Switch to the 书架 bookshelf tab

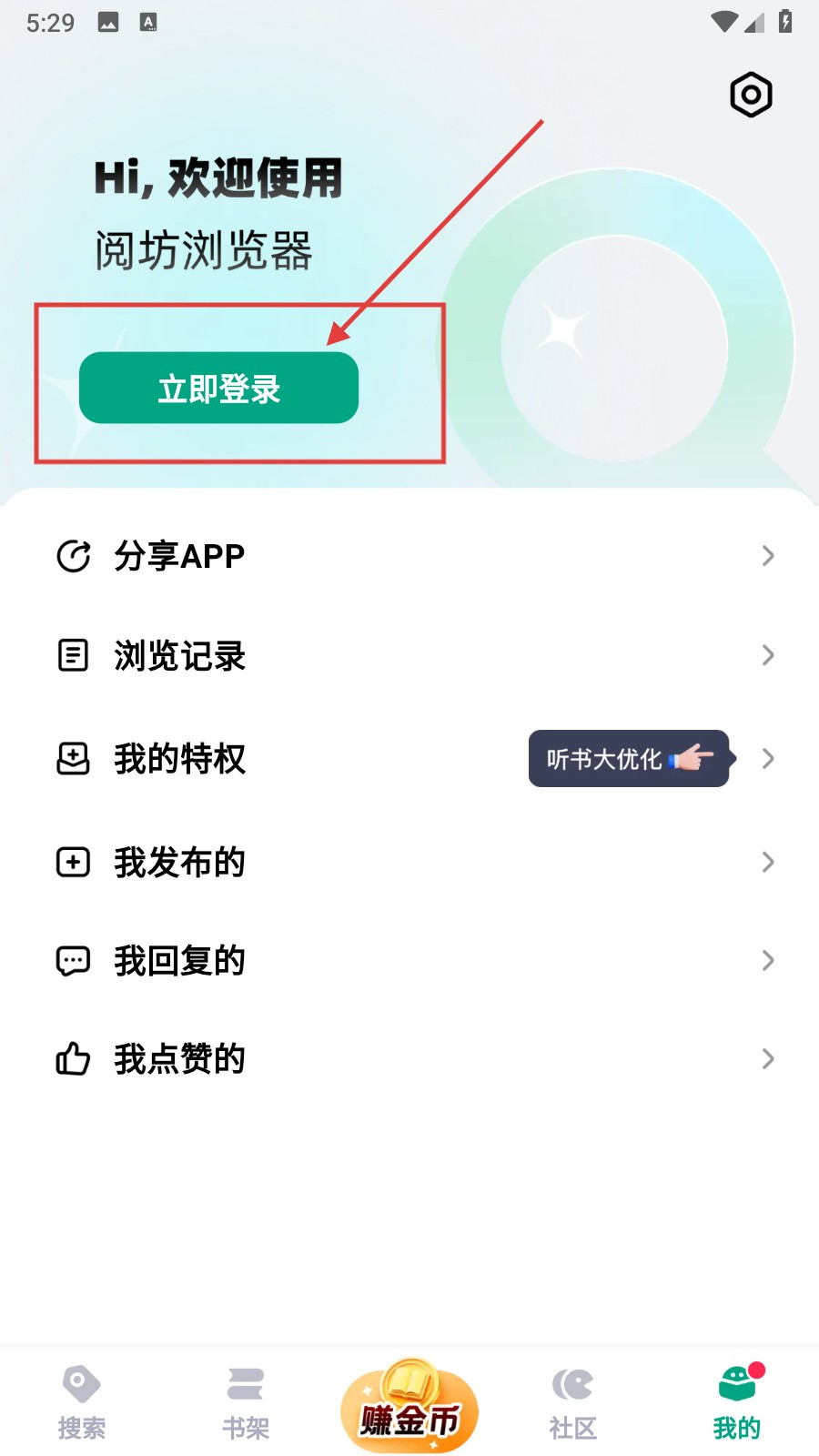245,1401
